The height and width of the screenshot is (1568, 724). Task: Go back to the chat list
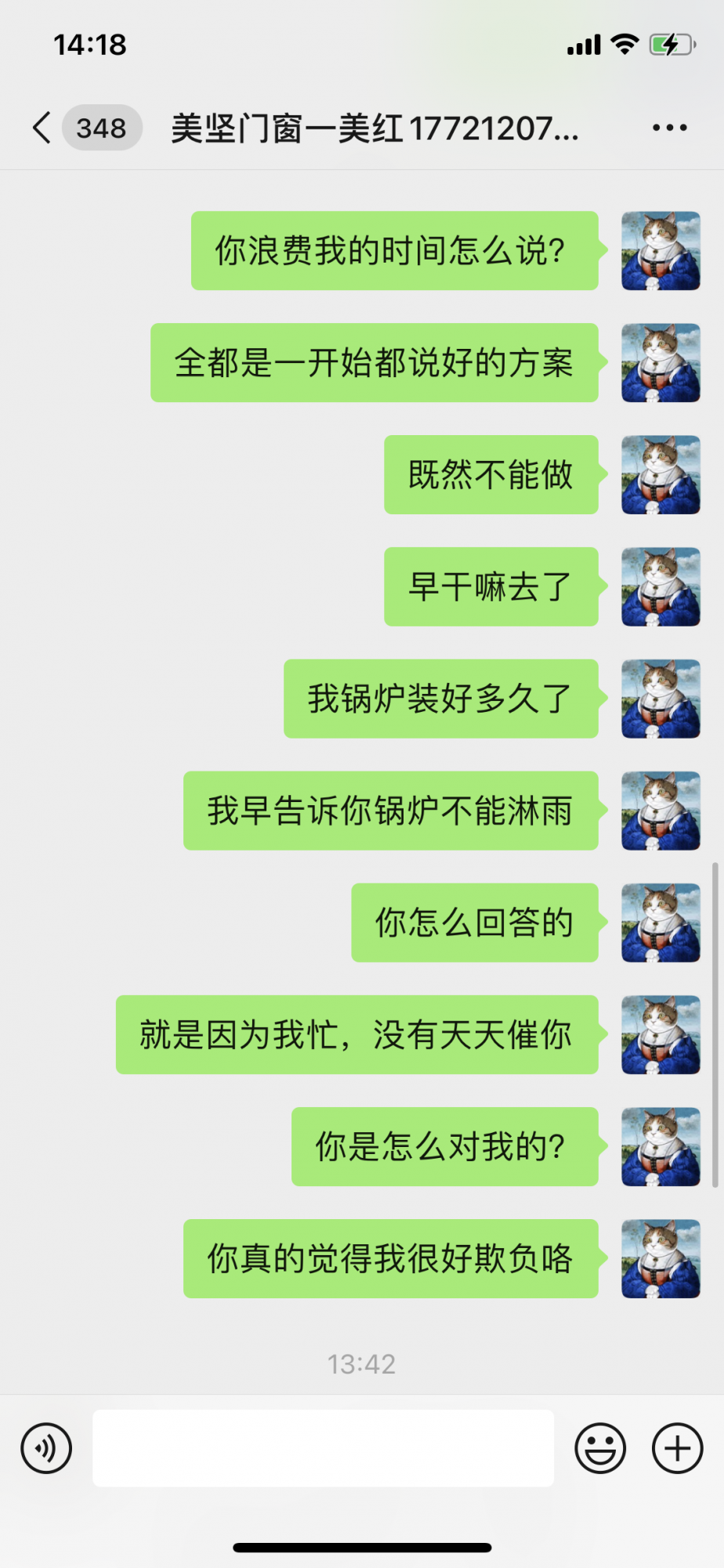pyautogui.click(x=43, y=128)
